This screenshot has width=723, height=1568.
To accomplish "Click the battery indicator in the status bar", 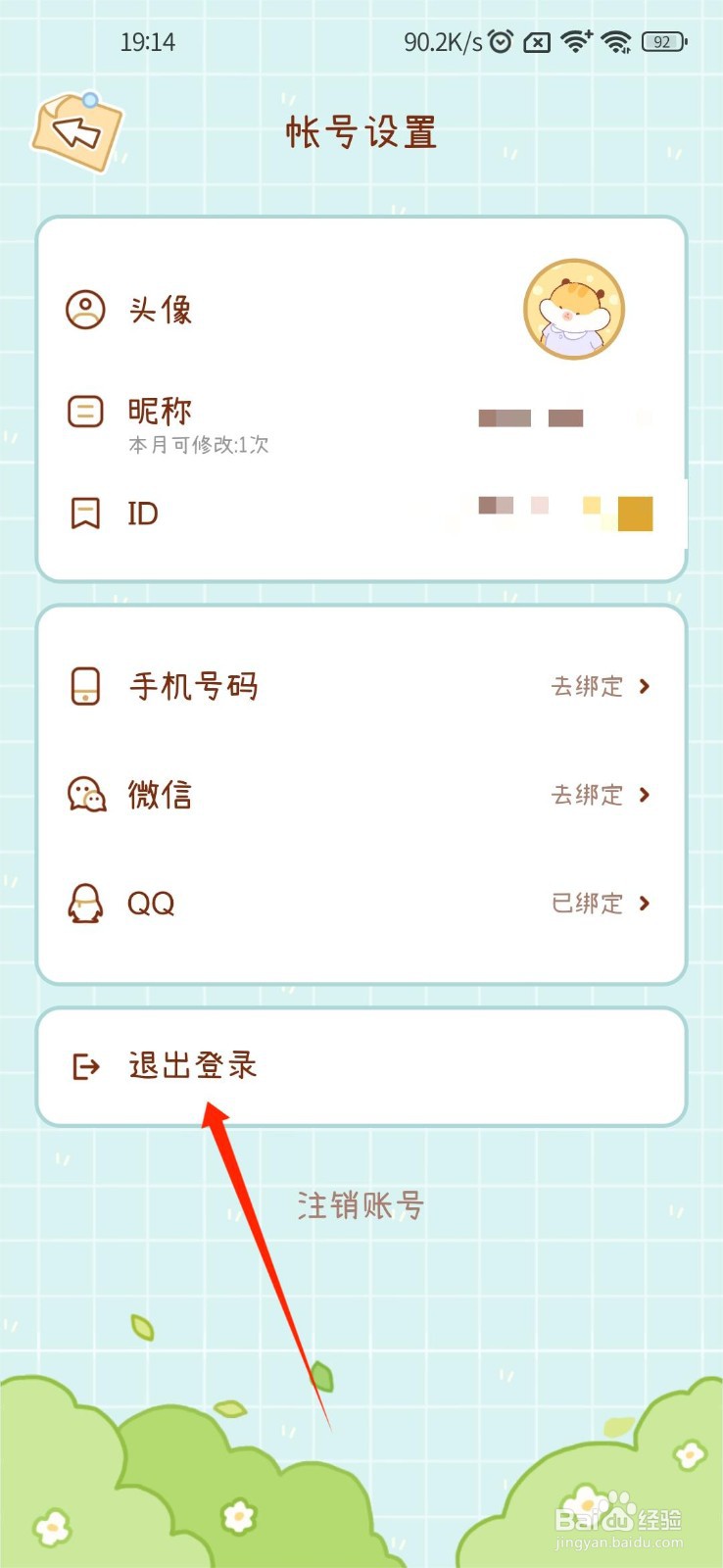I will (x=663, y=41).
